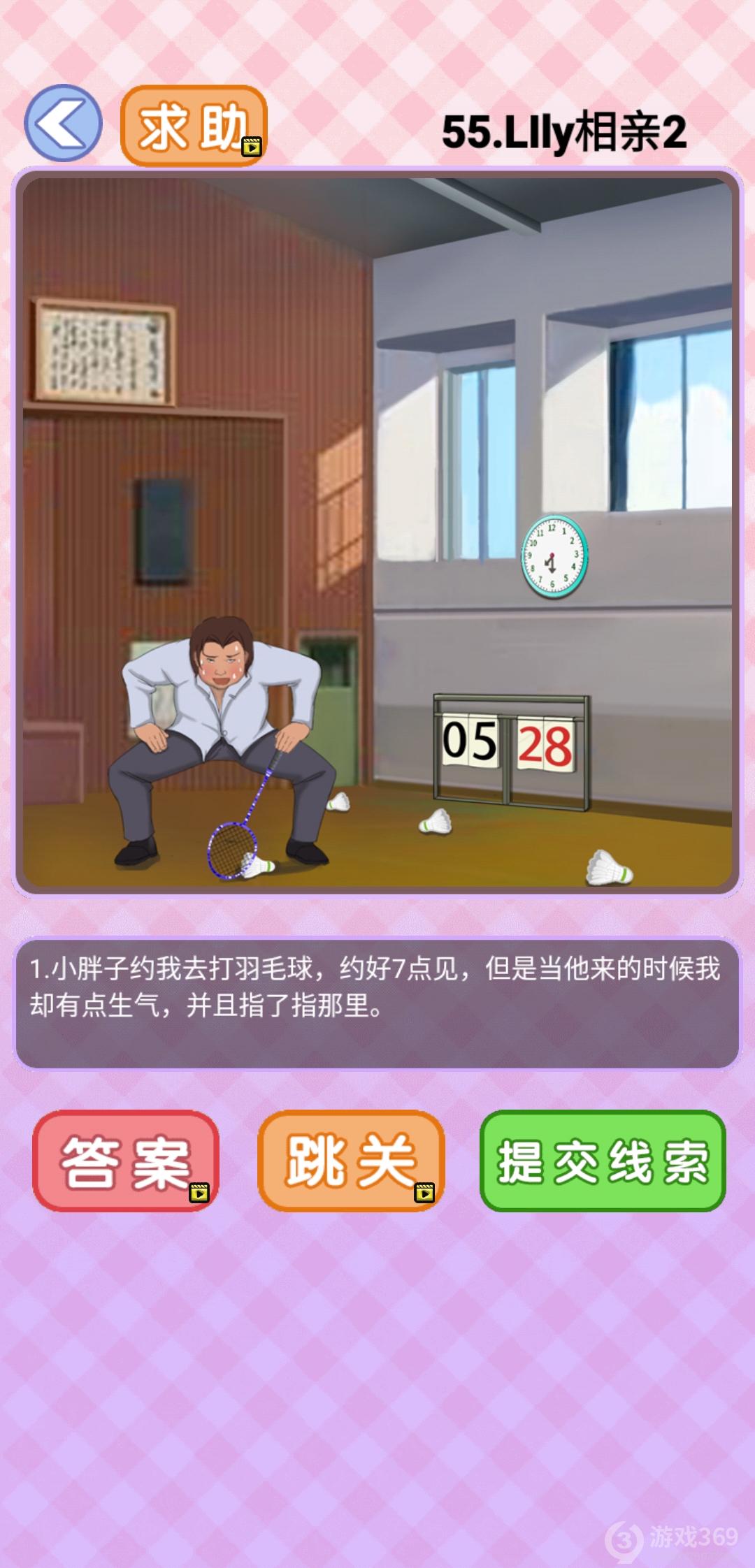
Task: Tap the wall clock in the scene
Action: coord(554,556)
